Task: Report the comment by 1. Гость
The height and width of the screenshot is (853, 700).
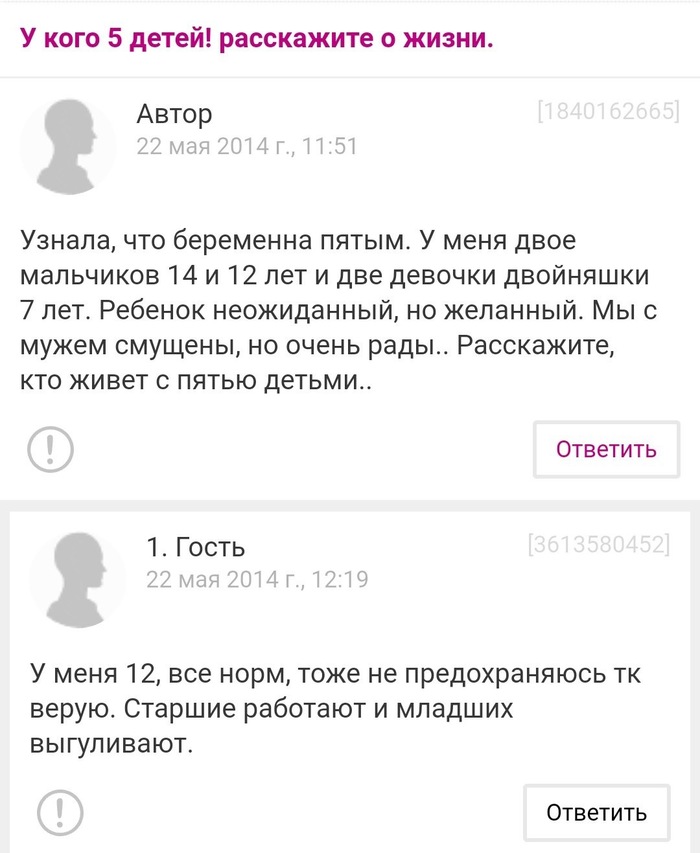Action: (58, 809)
